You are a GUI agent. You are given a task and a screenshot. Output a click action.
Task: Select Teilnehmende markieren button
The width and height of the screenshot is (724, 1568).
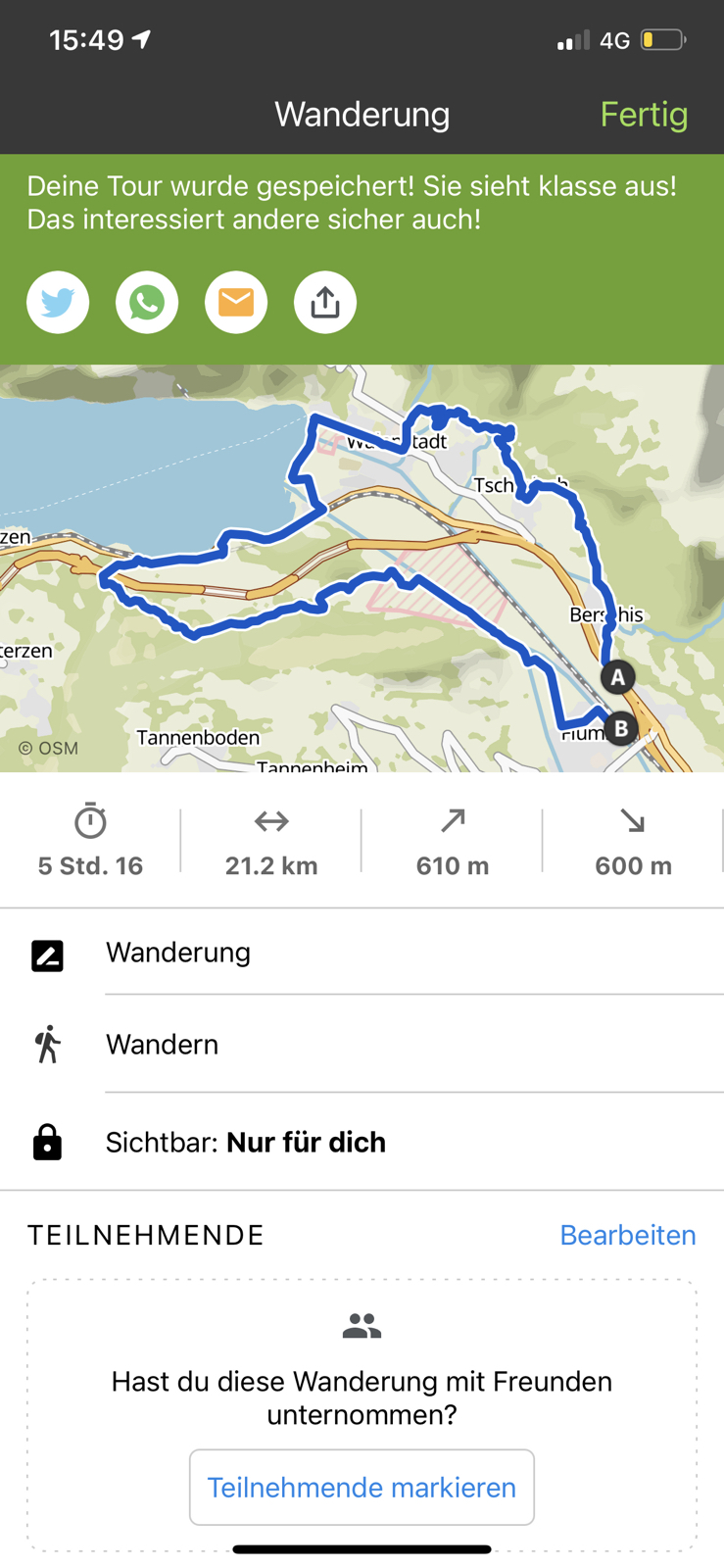(x=362, y=1488)
